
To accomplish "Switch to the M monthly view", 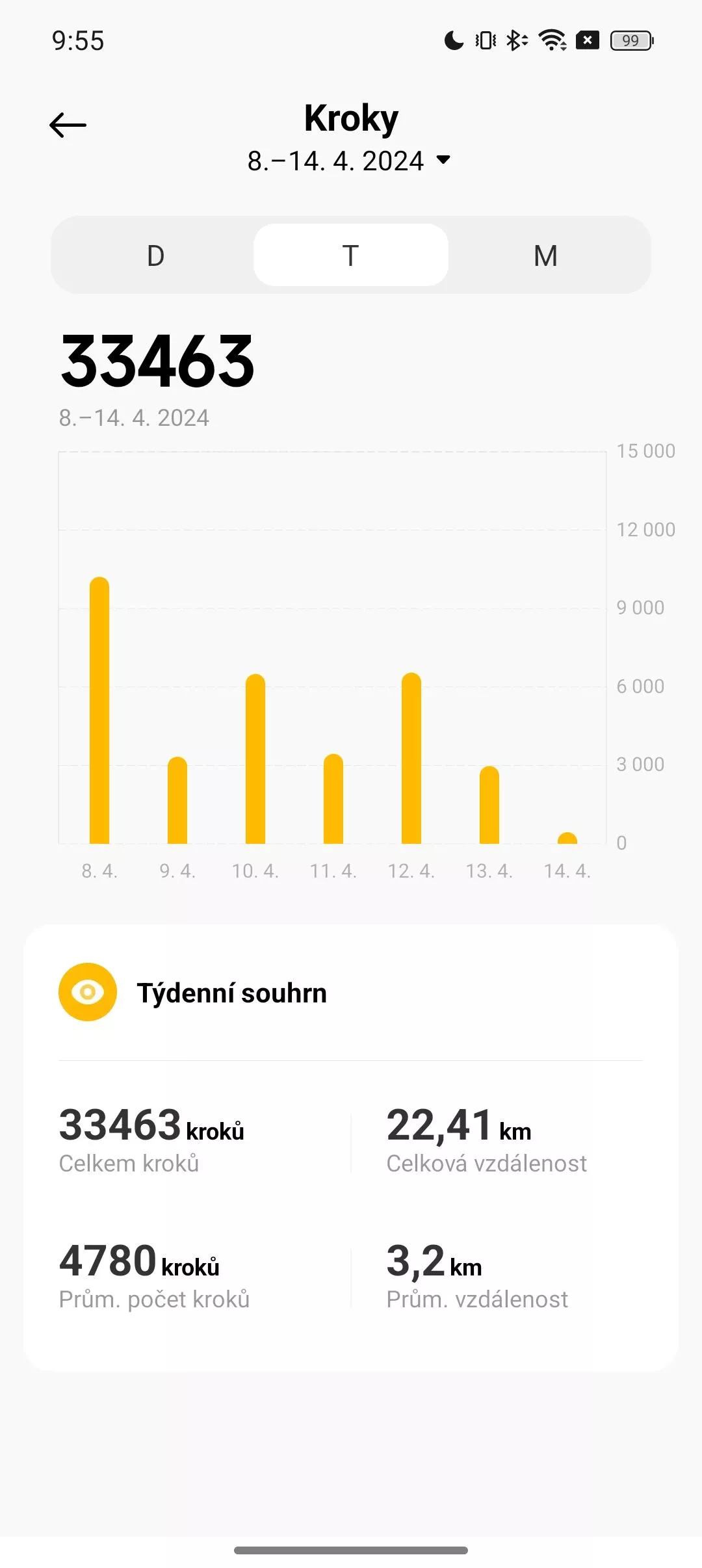I will [545, 255].
